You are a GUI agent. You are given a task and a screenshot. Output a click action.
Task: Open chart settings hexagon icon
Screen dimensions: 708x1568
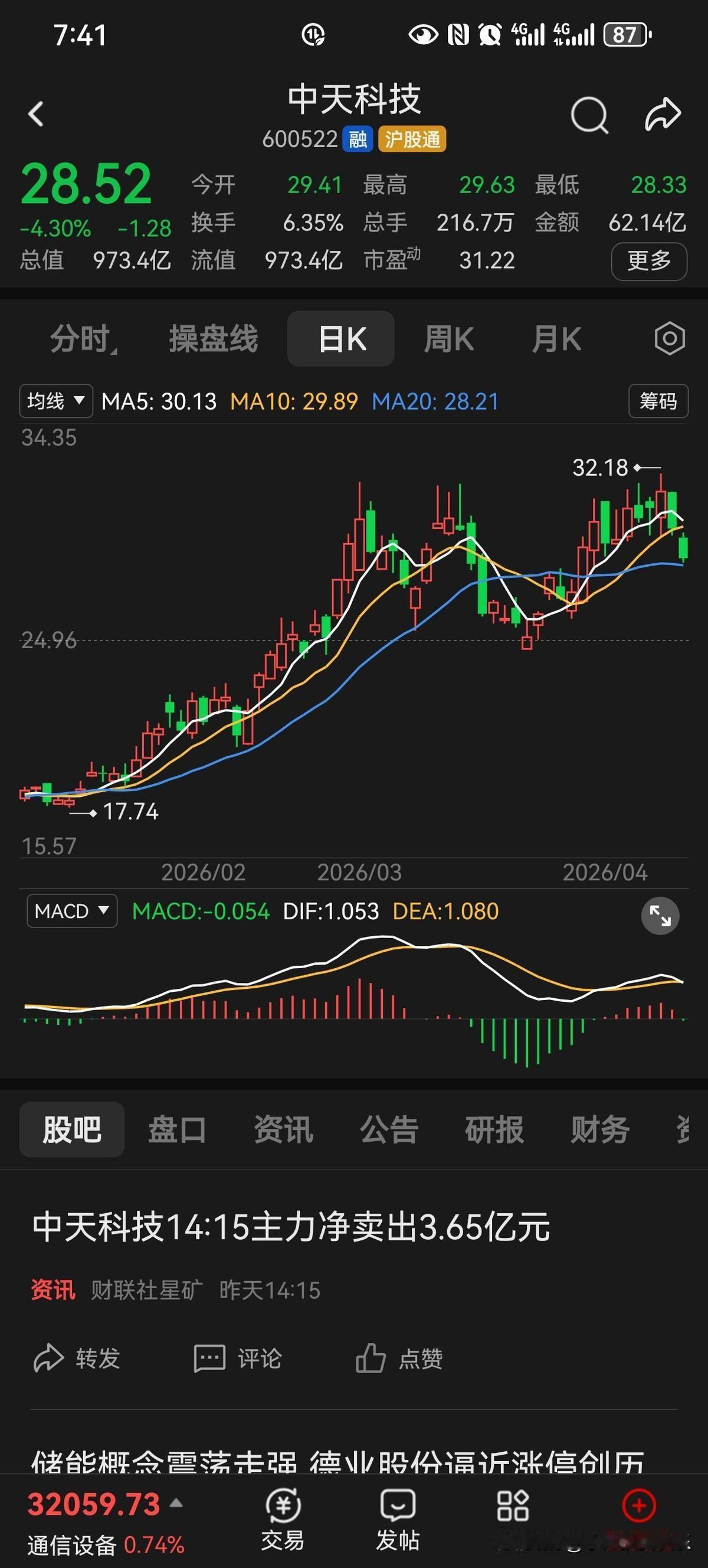pos(669,338)
